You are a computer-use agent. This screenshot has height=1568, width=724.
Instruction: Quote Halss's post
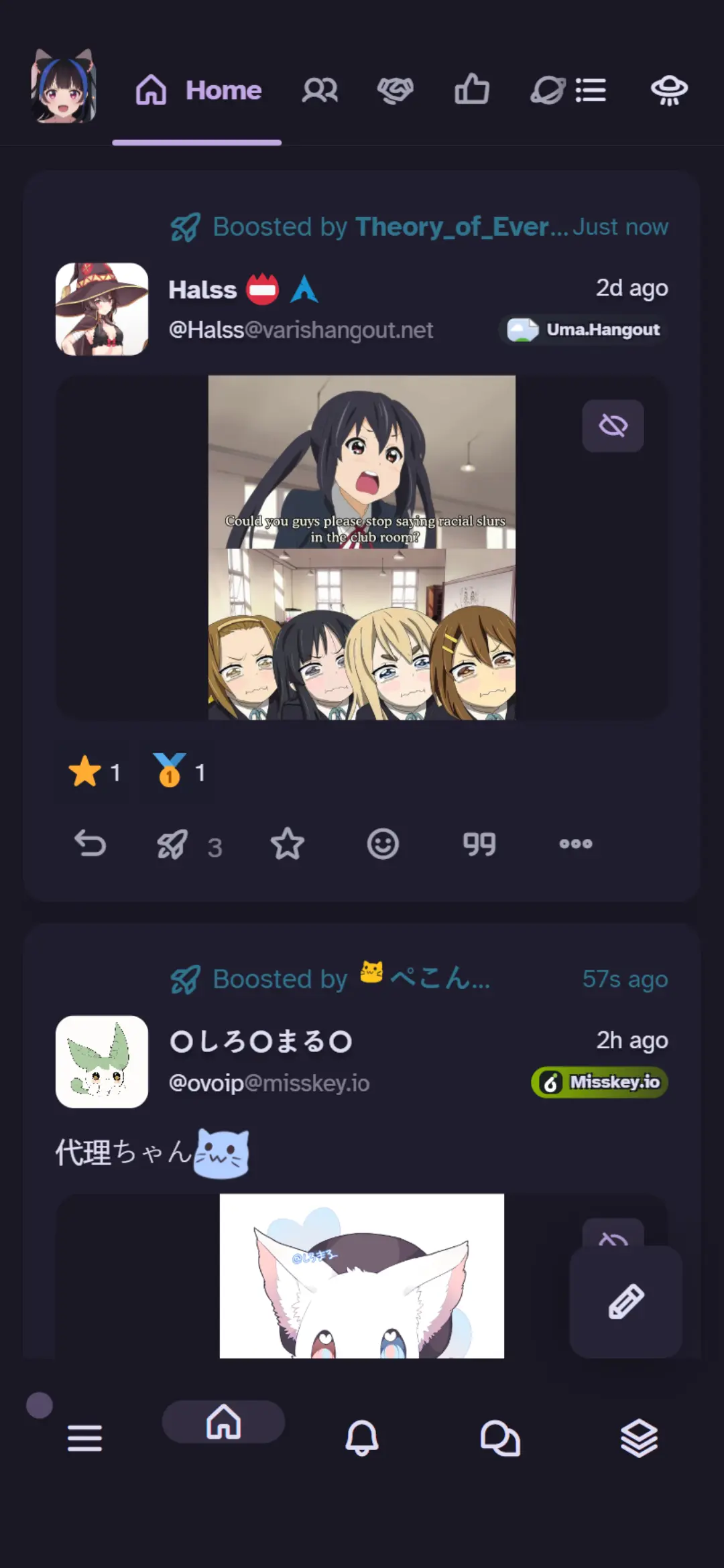click(x=479, y=844)
